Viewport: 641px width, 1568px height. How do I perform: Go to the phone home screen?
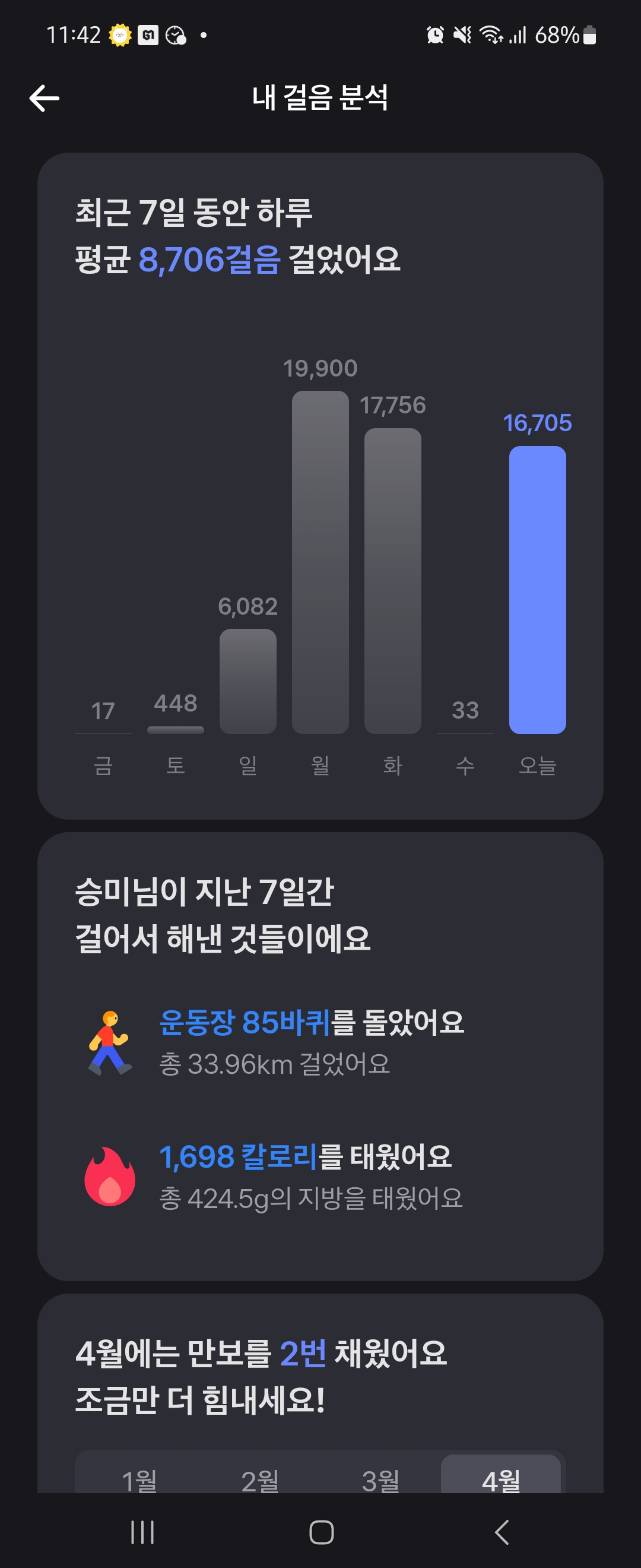coord(321,1532)
